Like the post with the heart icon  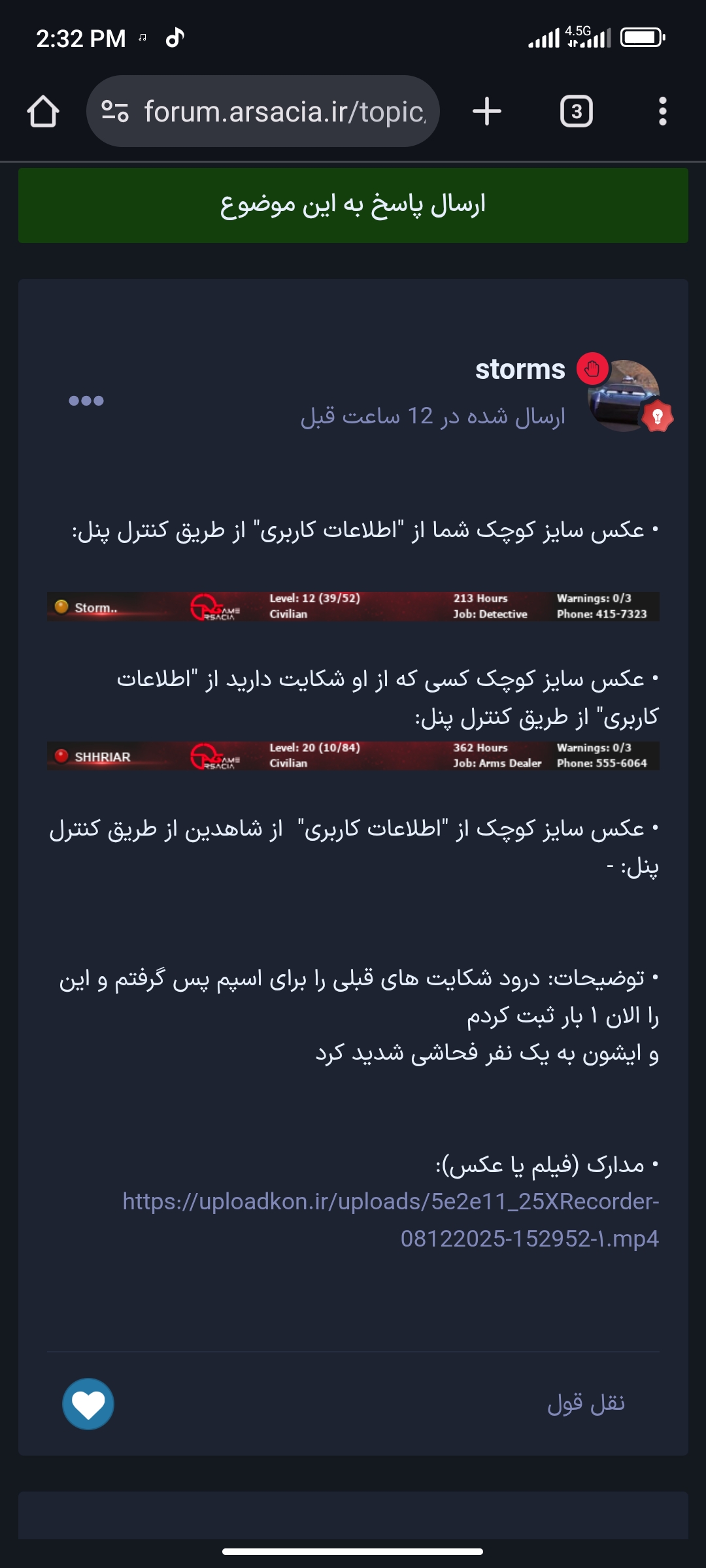88,1404
